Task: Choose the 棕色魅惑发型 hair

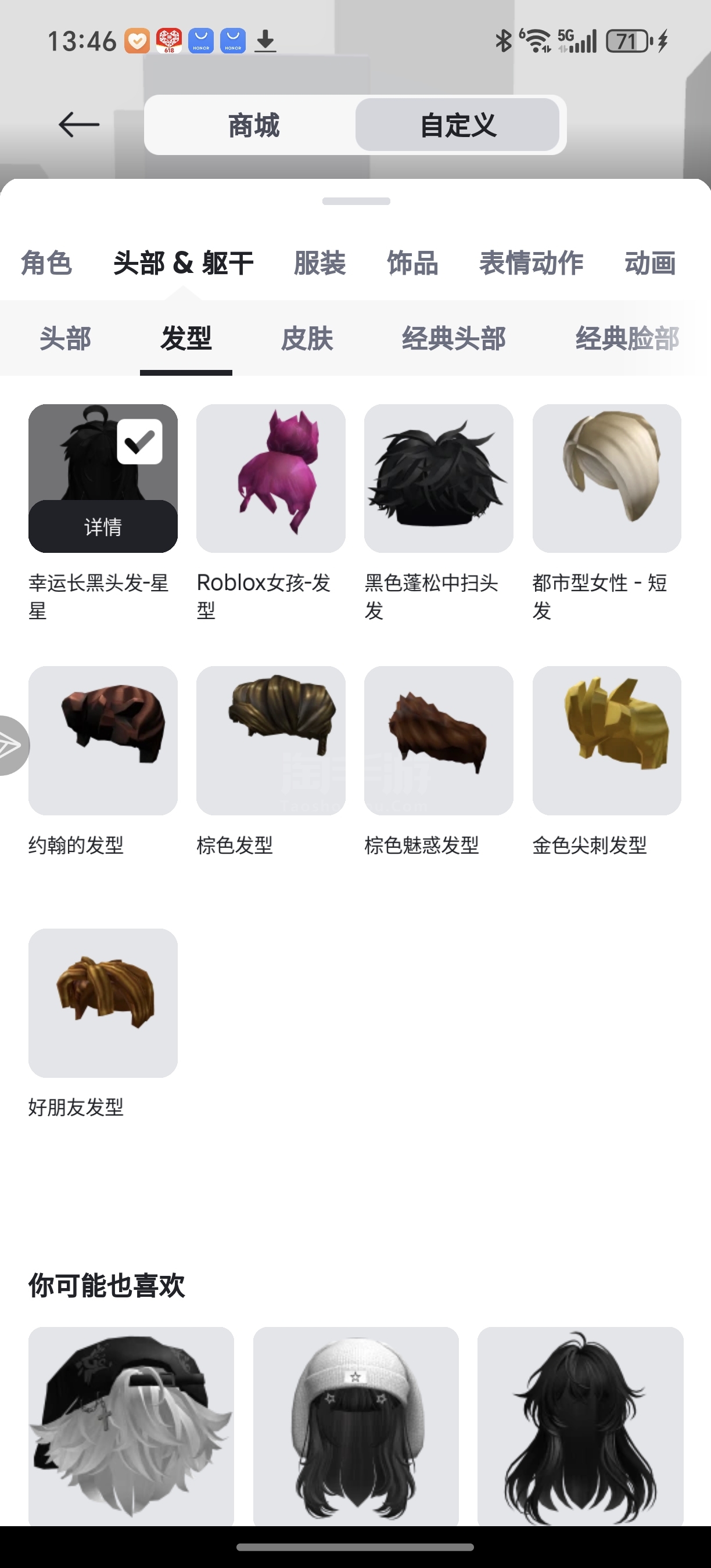Action: (439, 740)
